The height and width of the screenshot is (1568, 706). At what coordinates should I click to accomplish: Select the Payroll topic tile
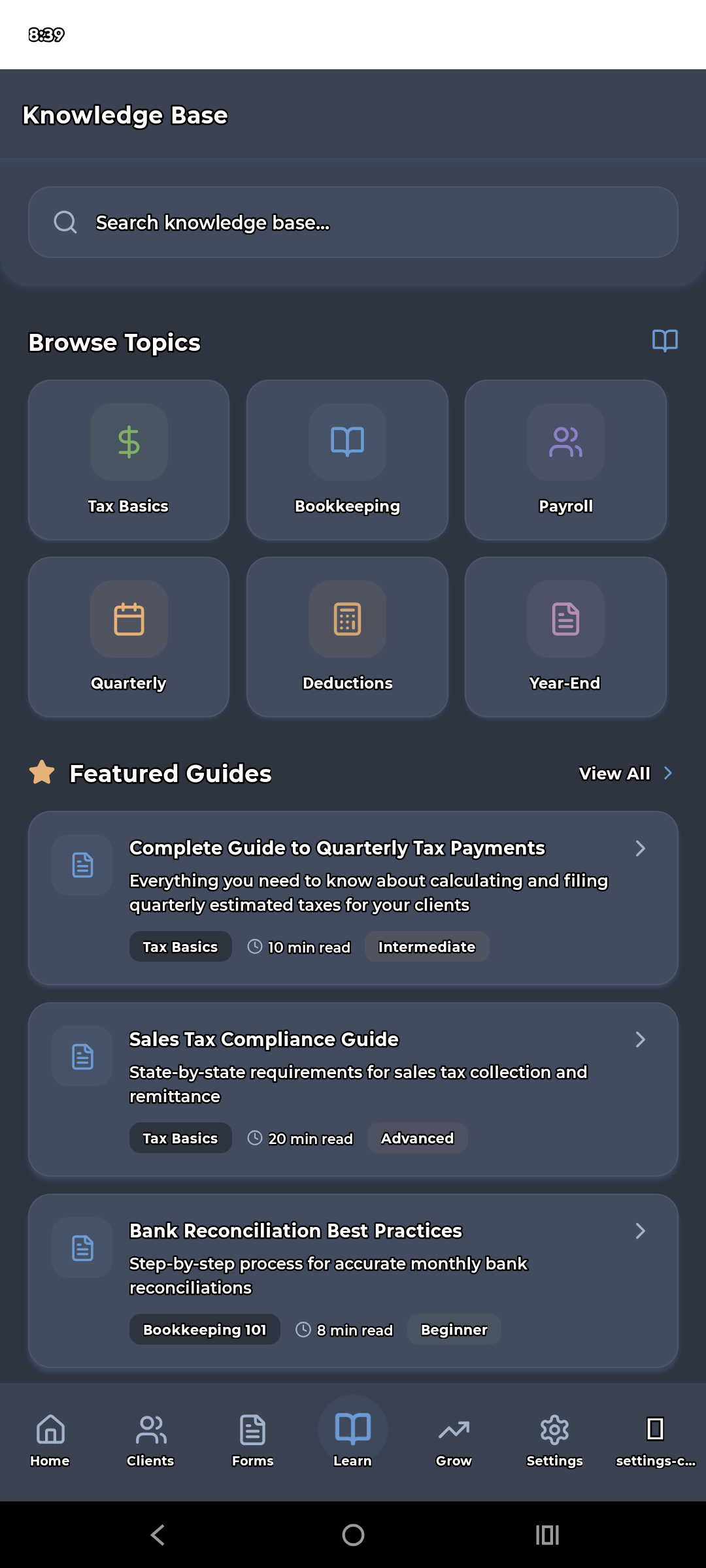(x=565, y=460)
